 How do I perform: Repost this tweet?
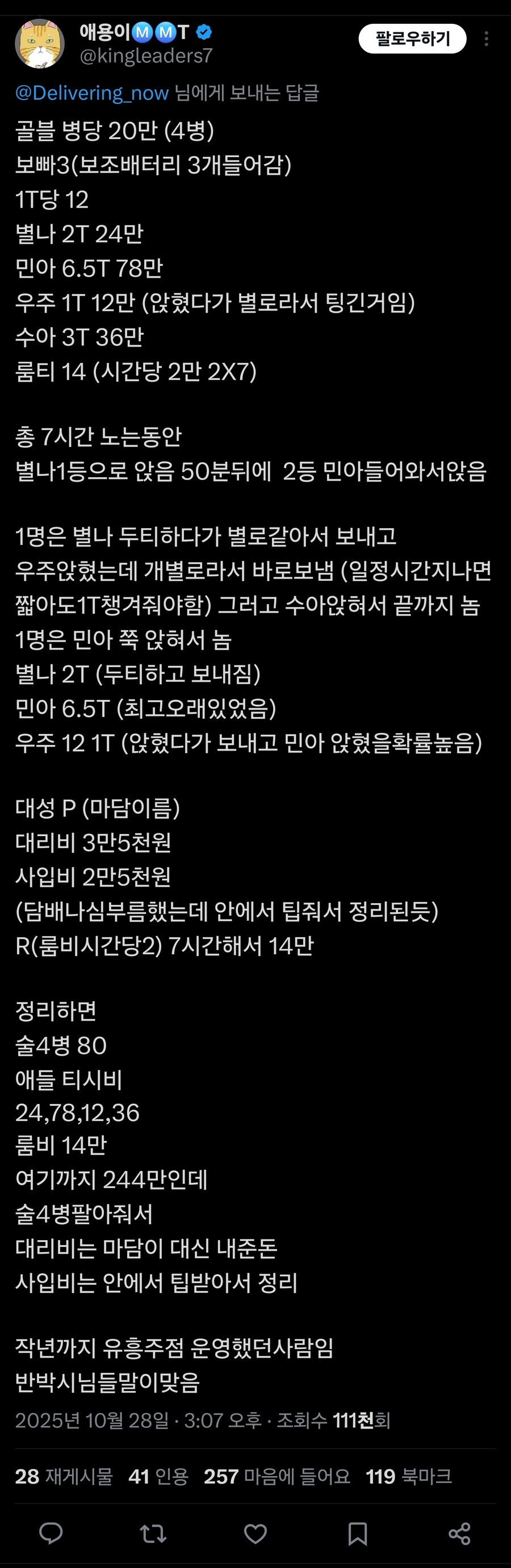[153, 1533]
